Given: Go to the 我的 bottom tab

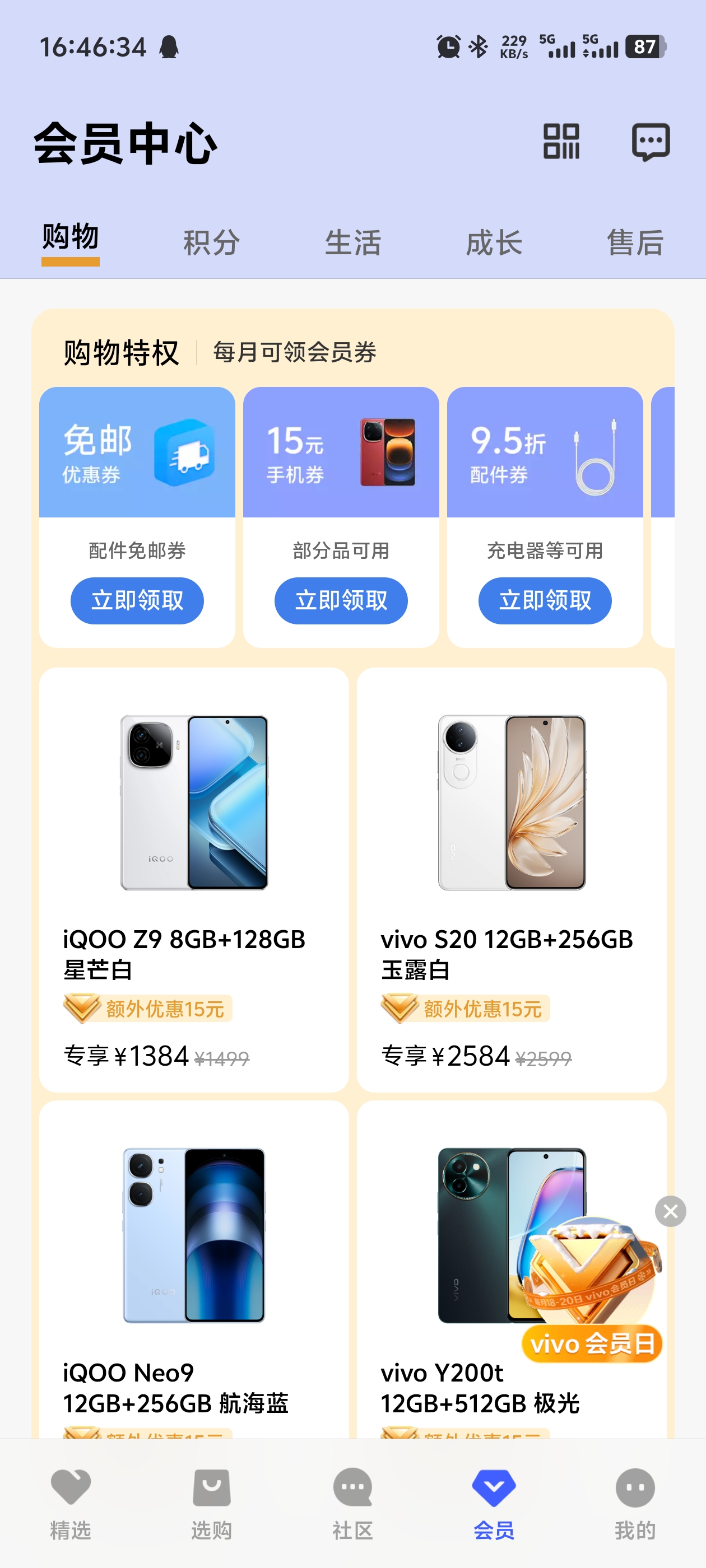Looking at the screenshot, I should click(x=635, y=1504).
